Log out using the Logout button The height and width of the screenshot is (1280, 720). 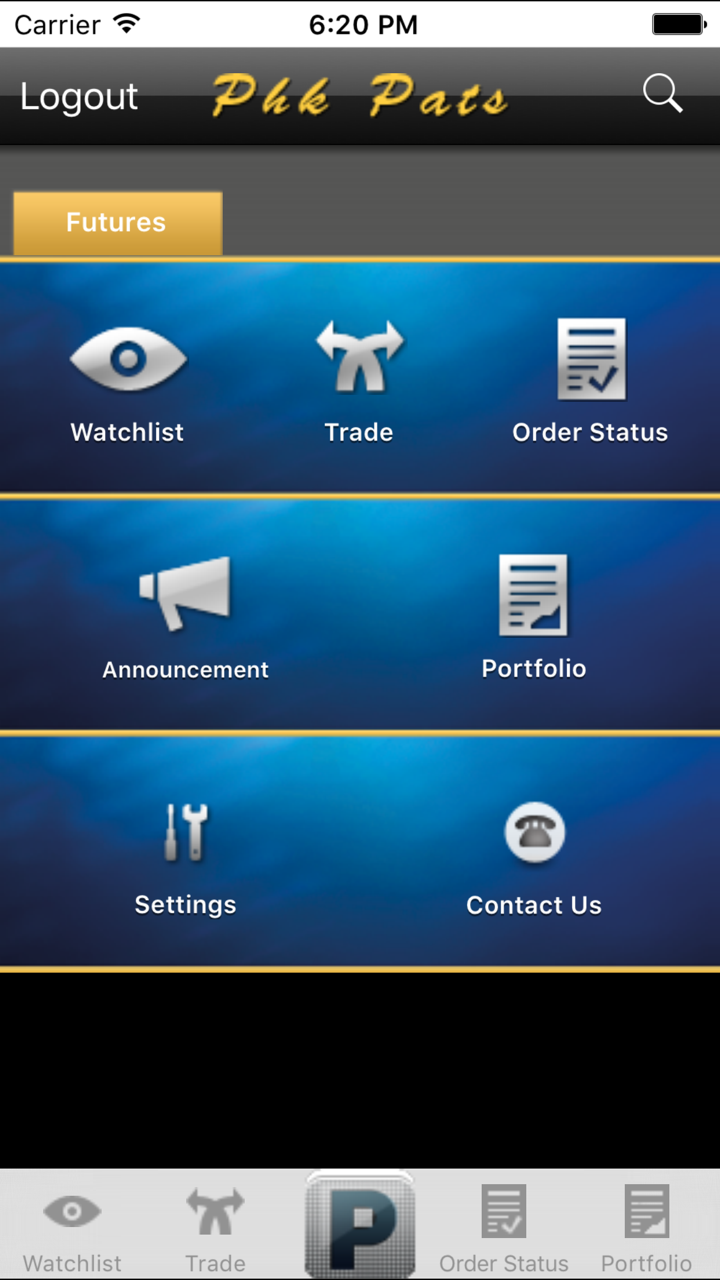(x=78, y=96)
